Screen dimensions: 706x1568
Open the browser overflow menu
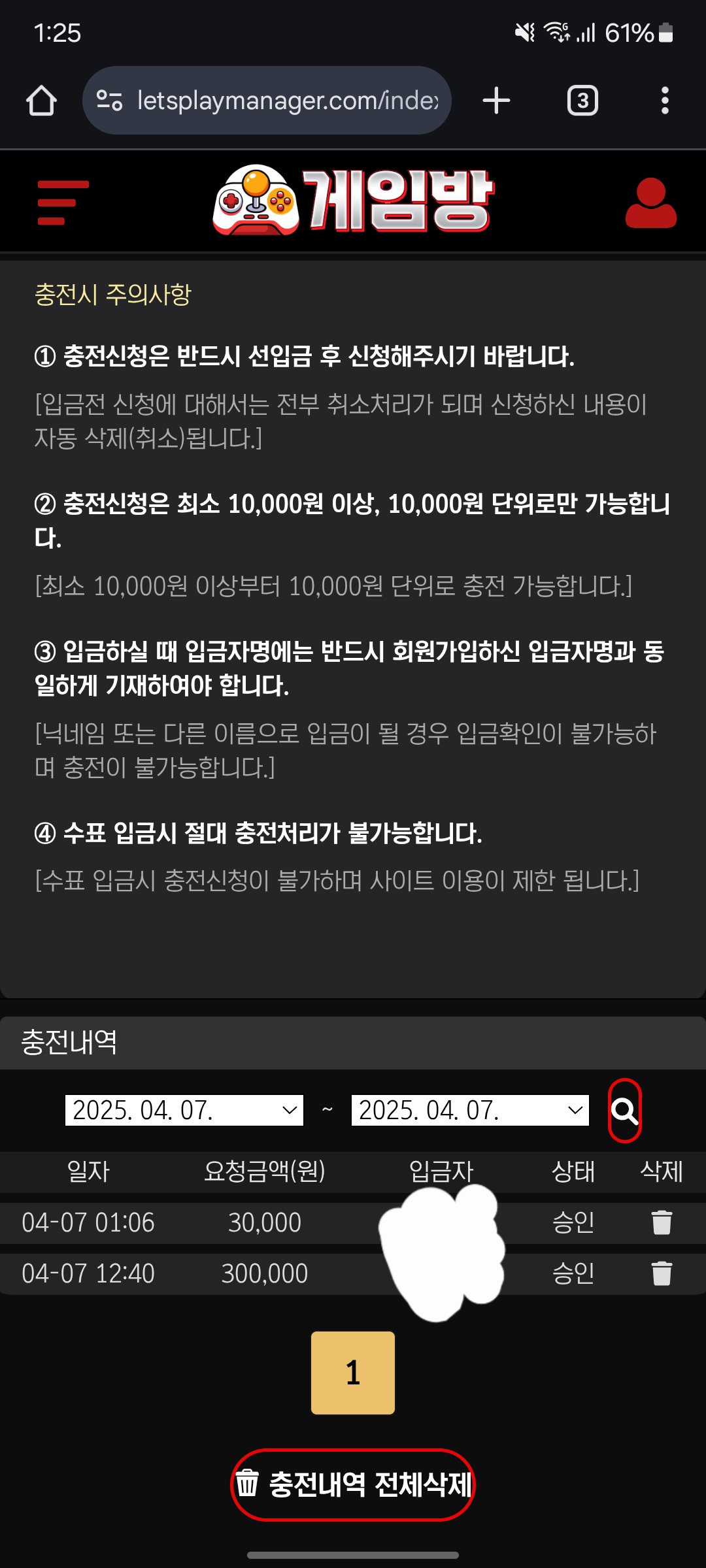[x=665, y=101]
